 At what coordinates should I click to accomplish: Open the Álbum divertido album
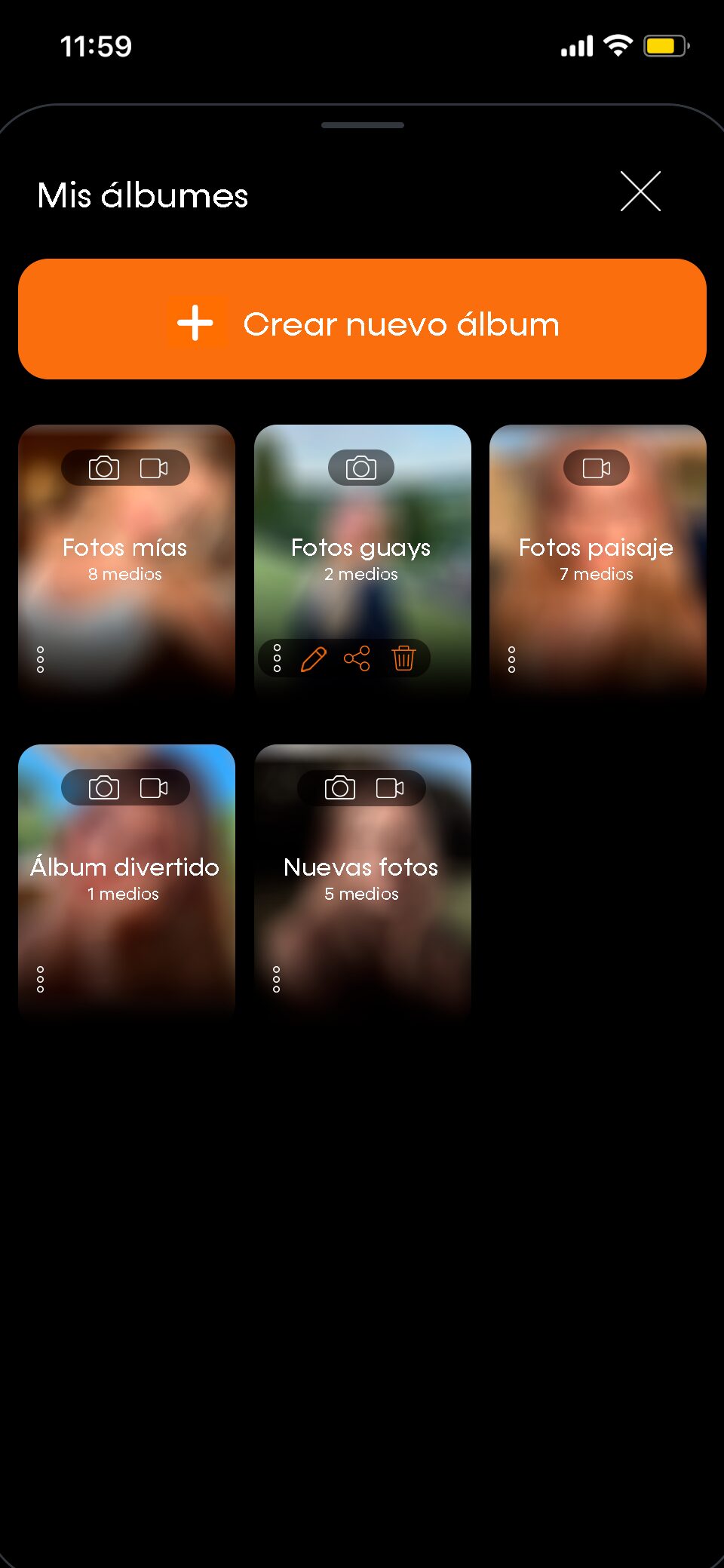(126, 878)
